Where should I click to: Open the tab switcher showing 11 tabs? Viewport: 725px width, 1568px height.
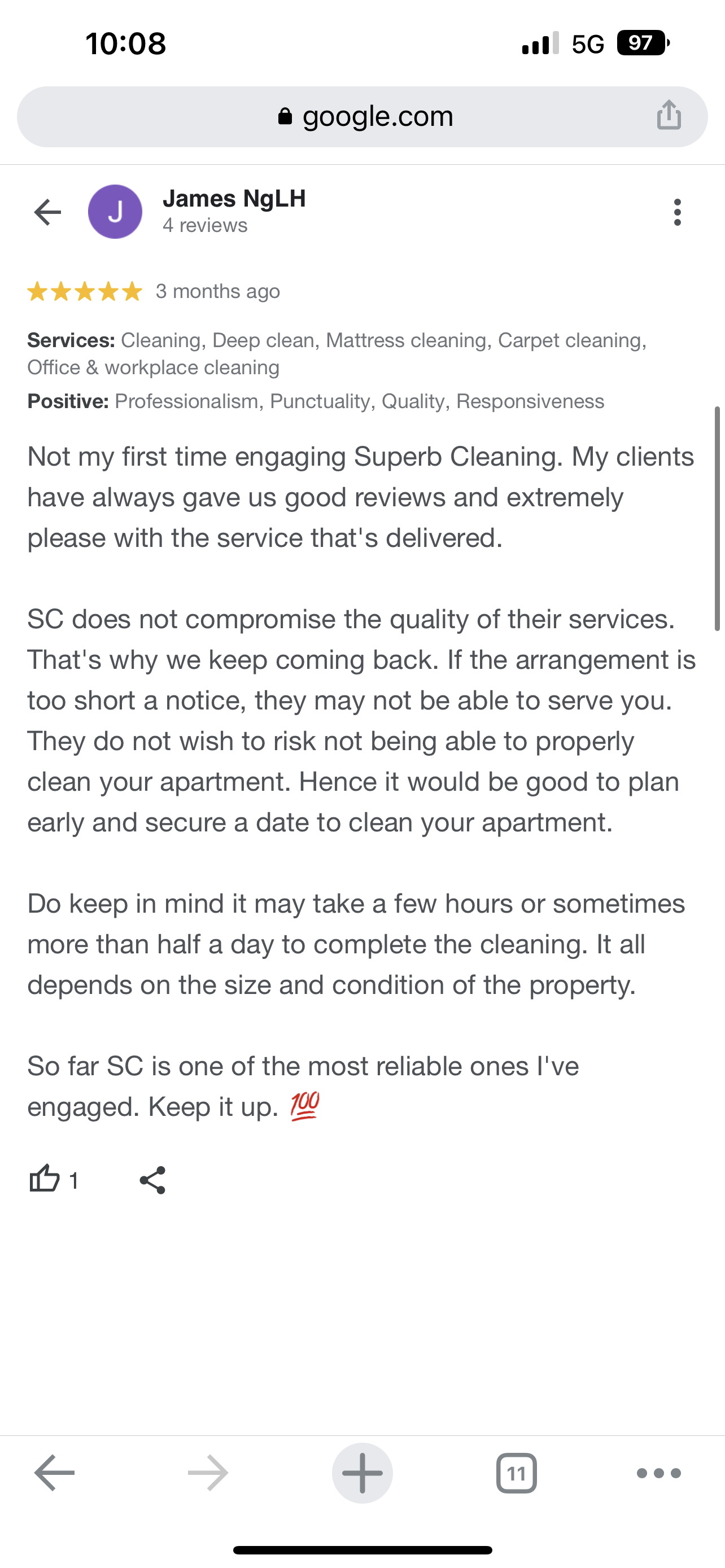click(x=516, y=1473)
